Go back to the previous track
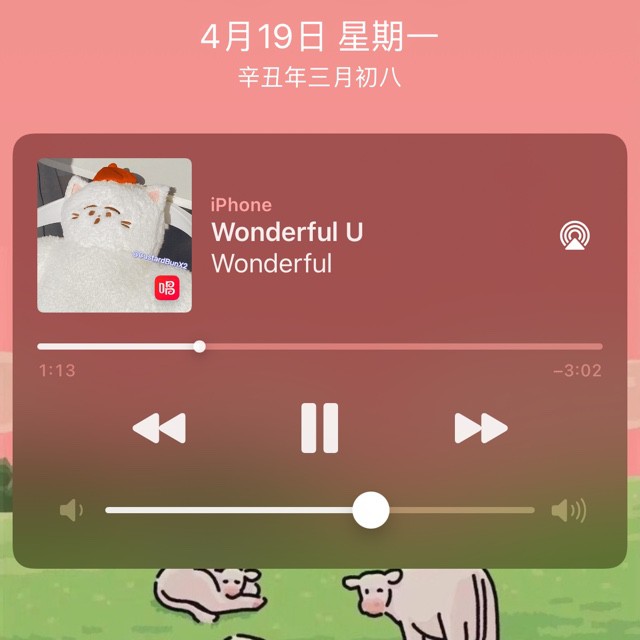This screenshot has width=640, height=640. click(x=159, y=428)
